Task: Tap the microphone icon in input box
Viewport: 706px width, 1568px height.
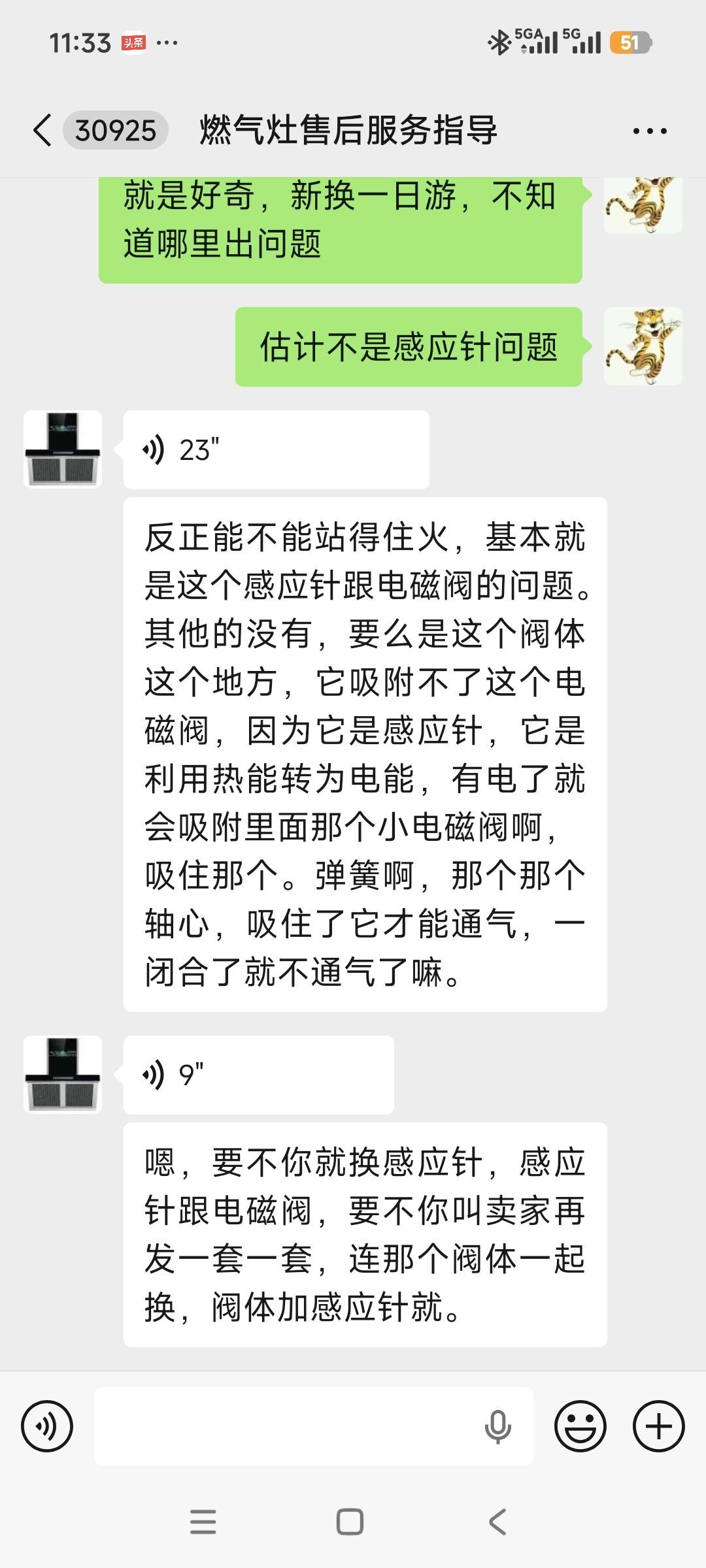Action: tap(497, 1426)
